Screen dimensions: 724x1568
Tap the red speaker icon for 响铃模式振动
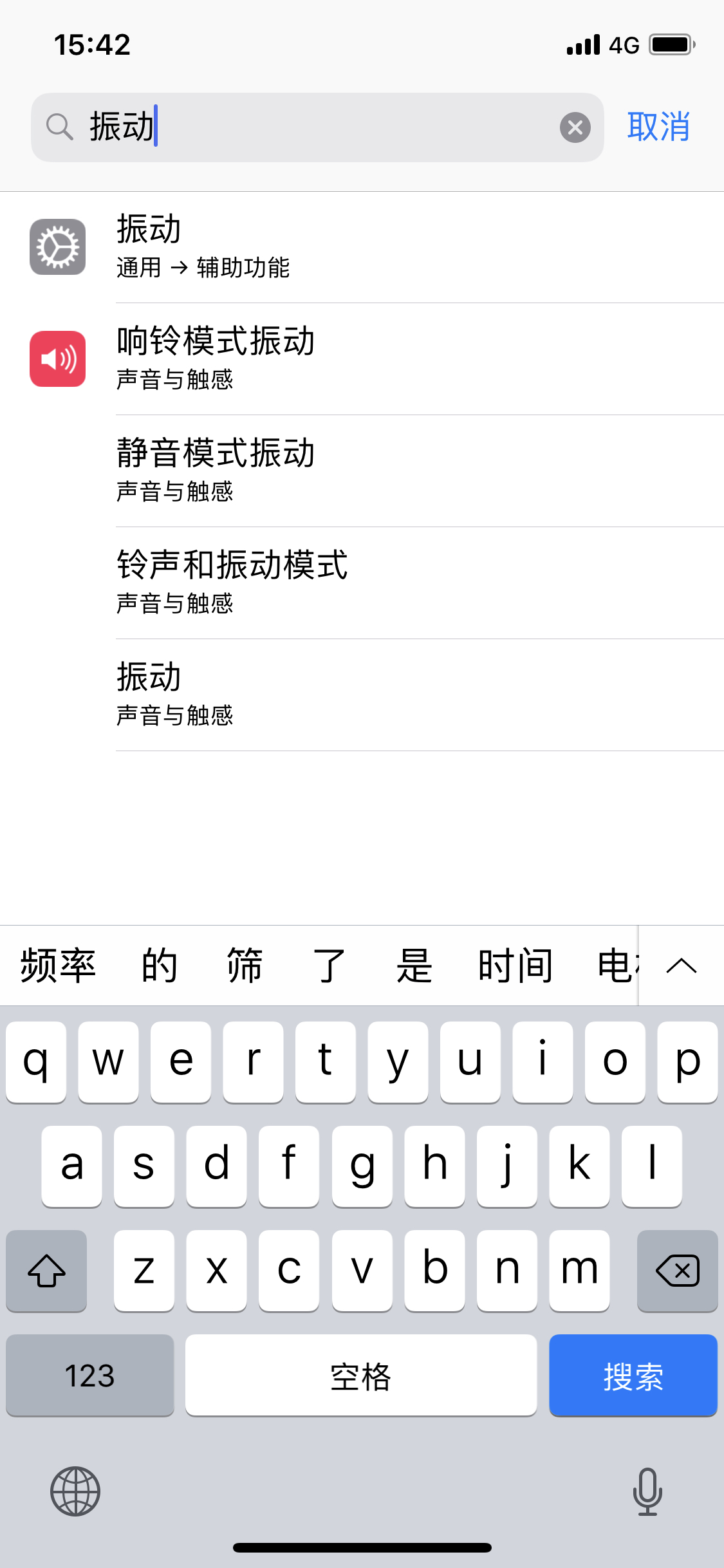[57, 359]
